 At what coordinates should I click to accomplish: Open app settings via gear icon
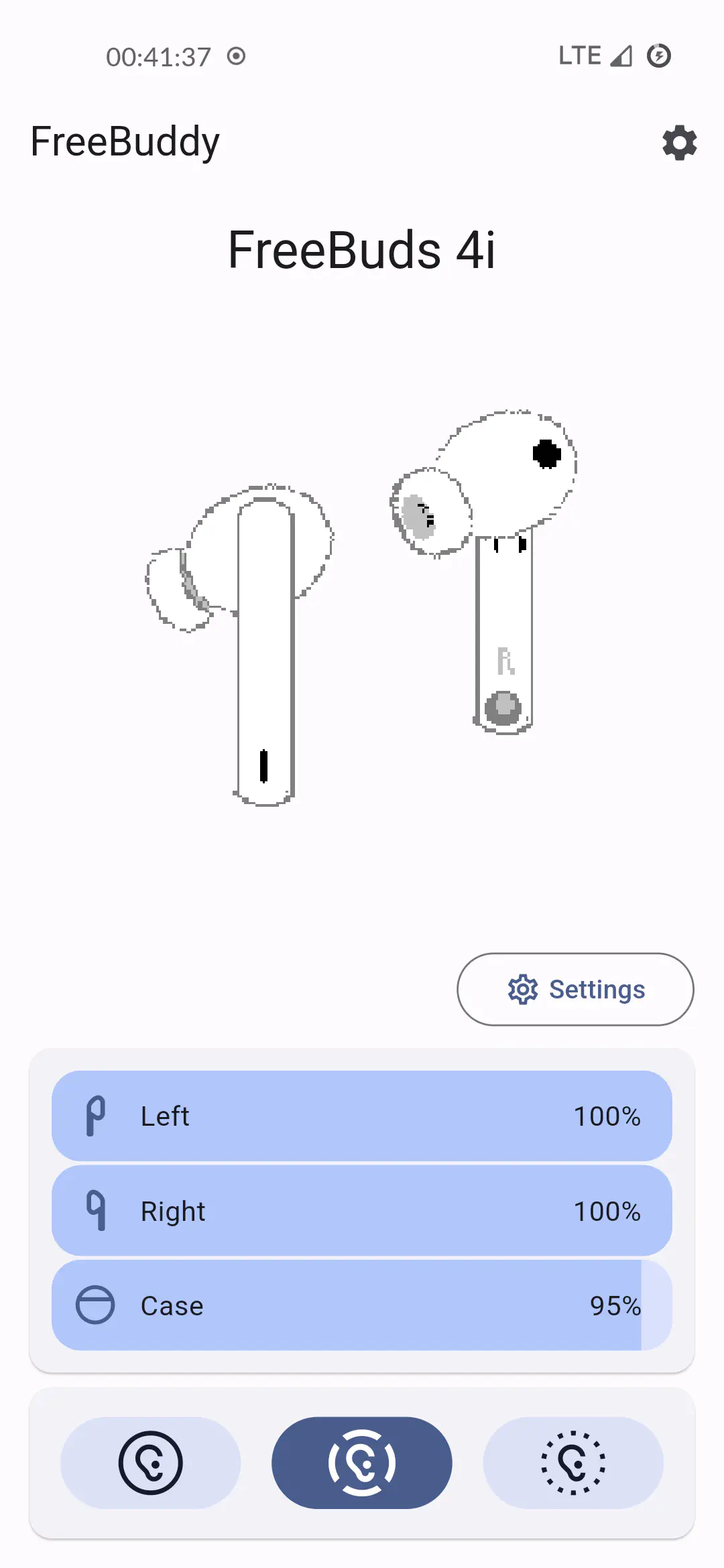[679, 143]
